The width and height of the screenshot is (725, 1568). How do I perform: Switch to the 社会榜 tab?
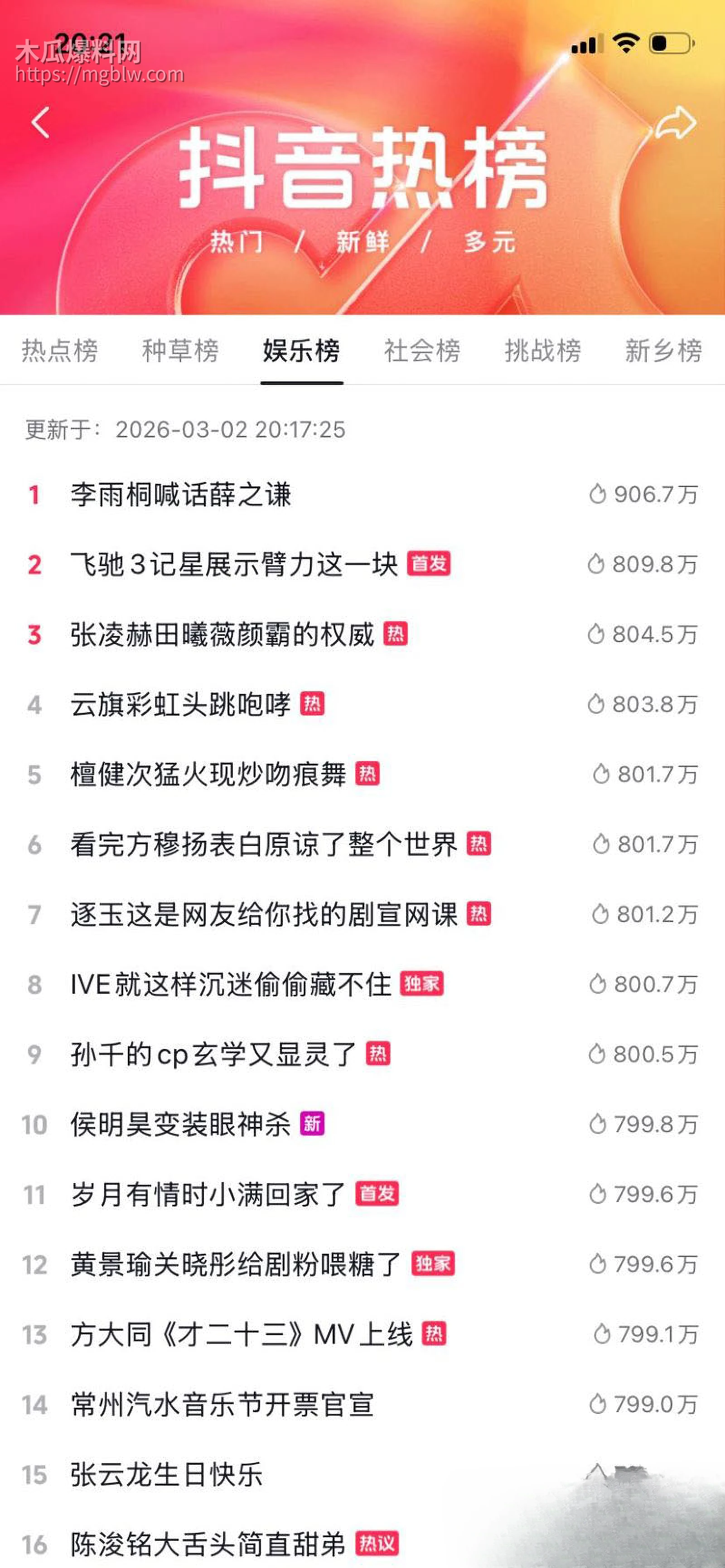422,351
